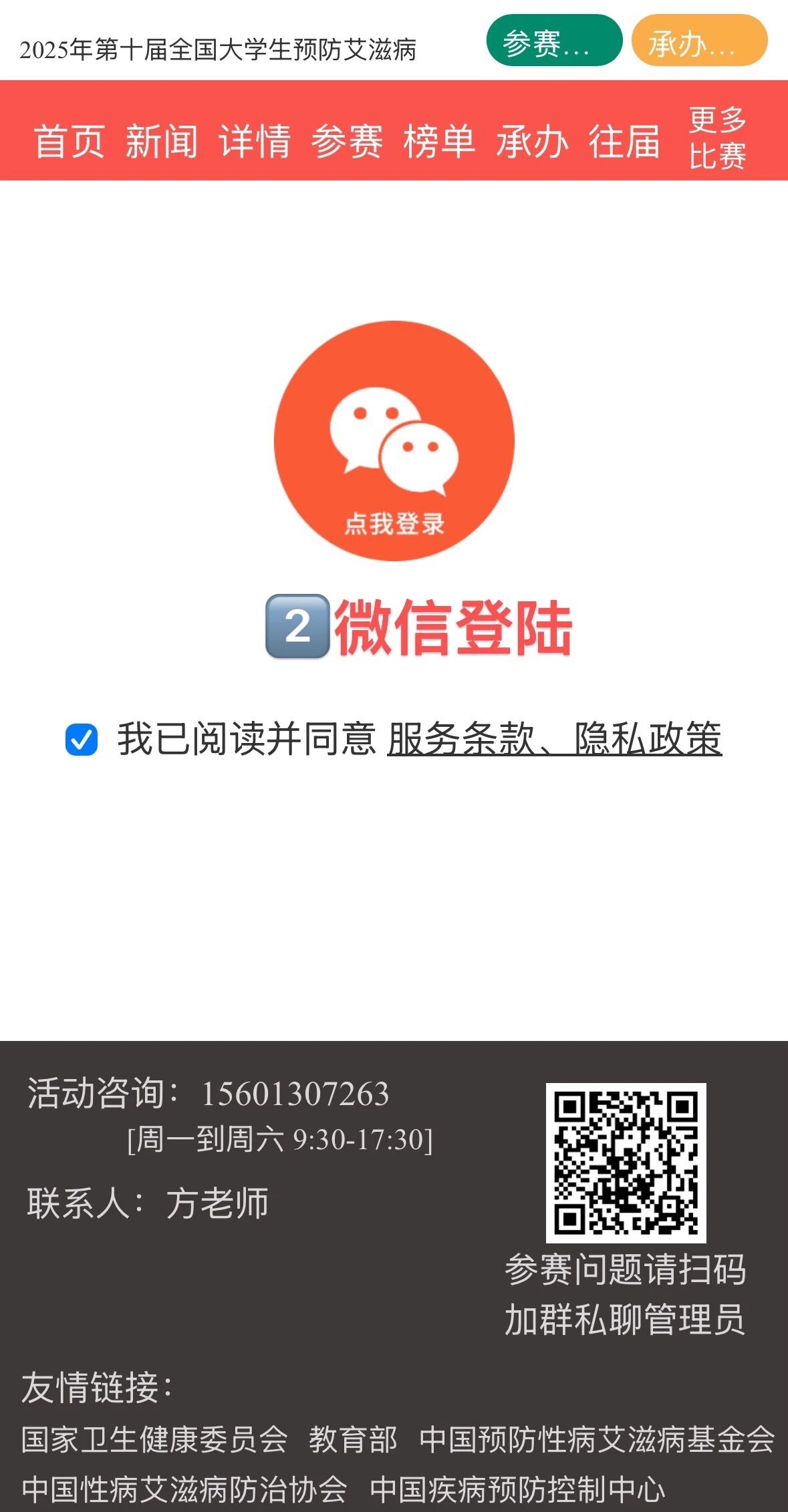Tap the orange 承办 button at top

698,41
